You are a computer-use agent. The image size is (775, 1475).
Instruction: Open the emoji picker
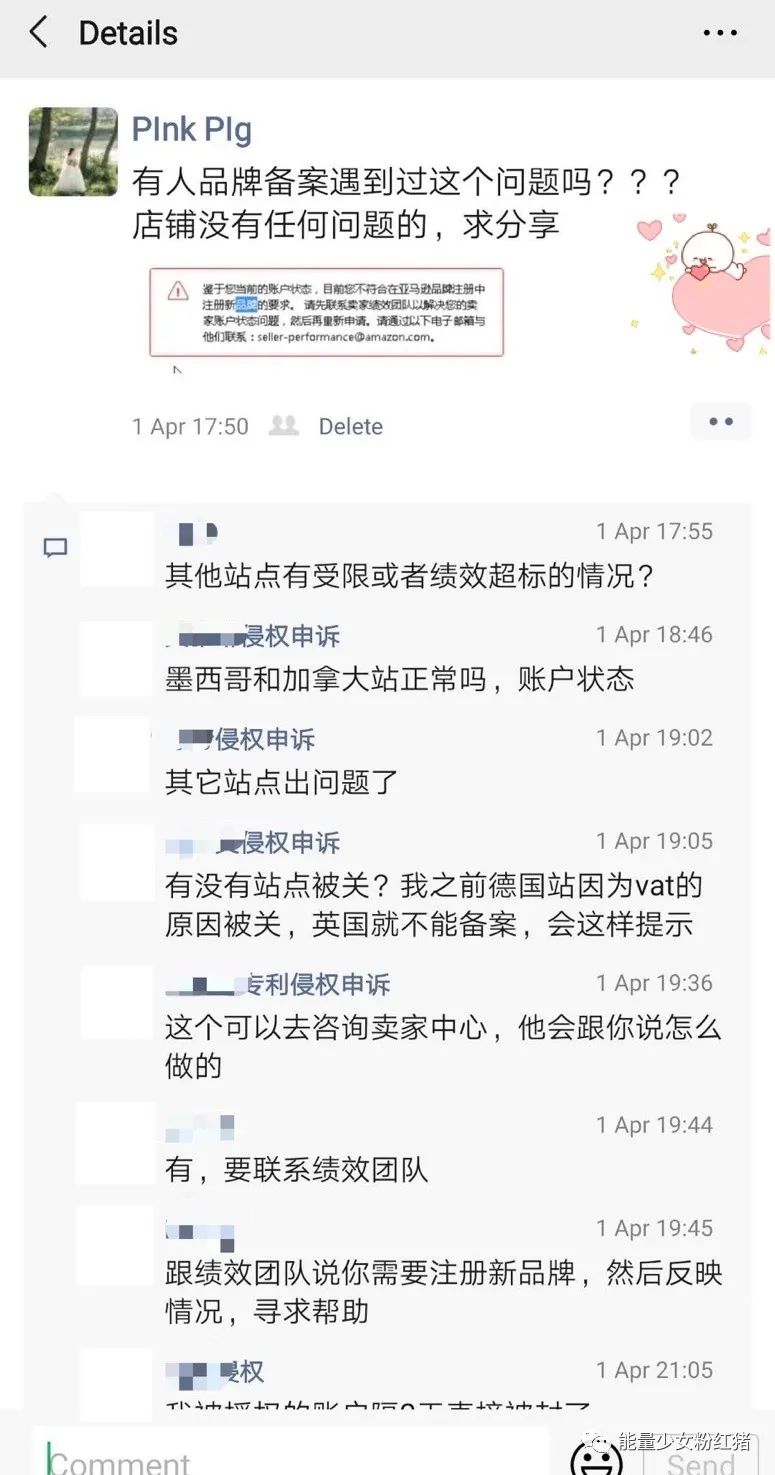[x=596, y=1459]
